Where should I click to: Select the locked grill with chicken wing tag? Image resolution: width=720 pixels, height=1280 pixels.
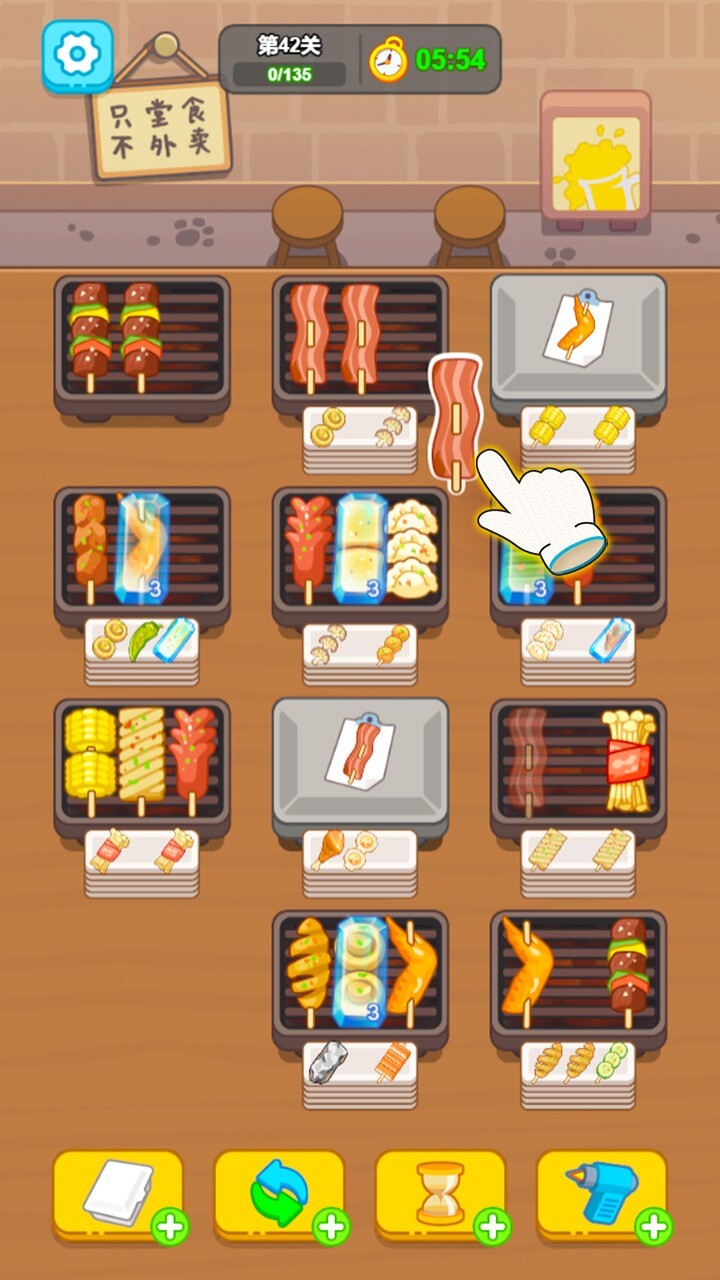click(578, 335)
